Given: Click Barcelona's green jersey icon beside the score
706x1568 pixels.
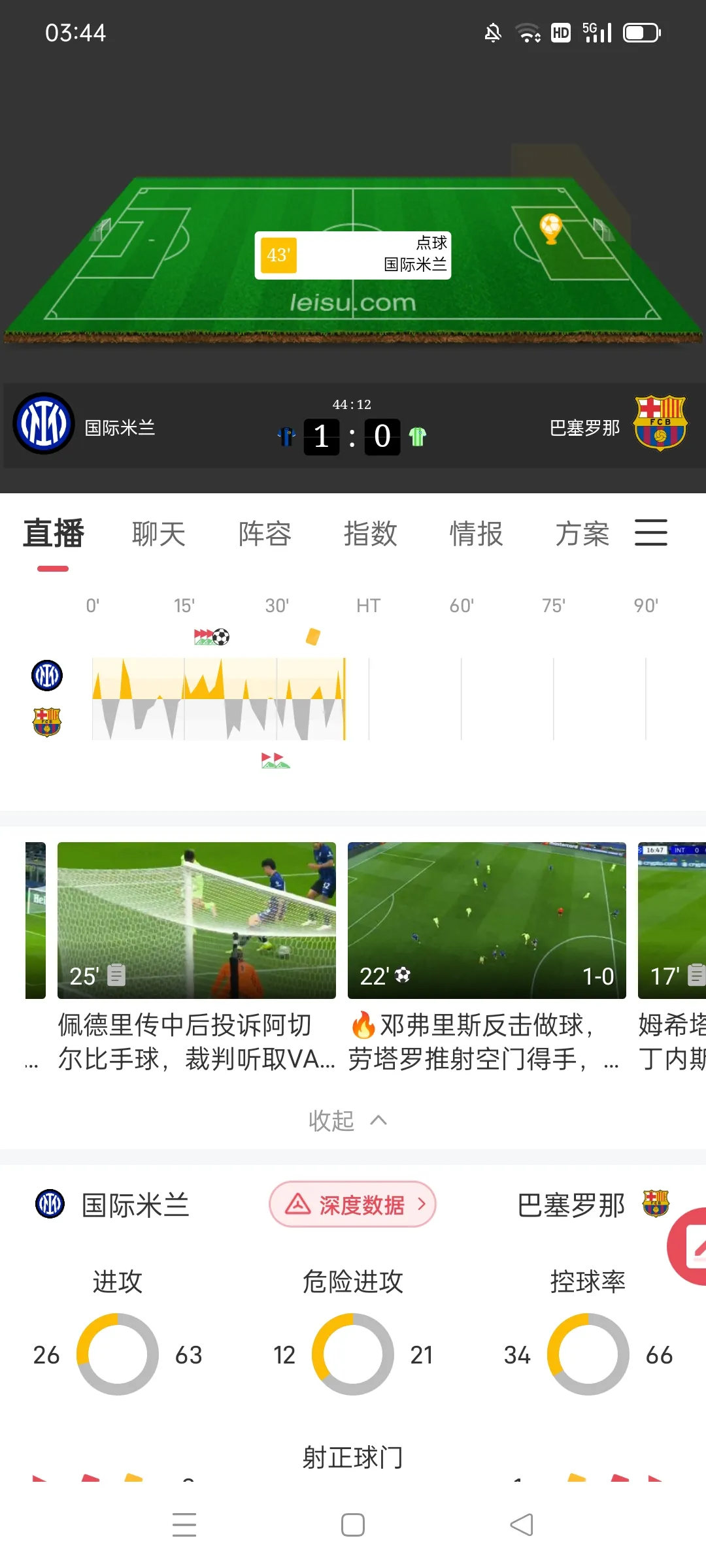Looking at the screenshot, I should coord(416,436).
